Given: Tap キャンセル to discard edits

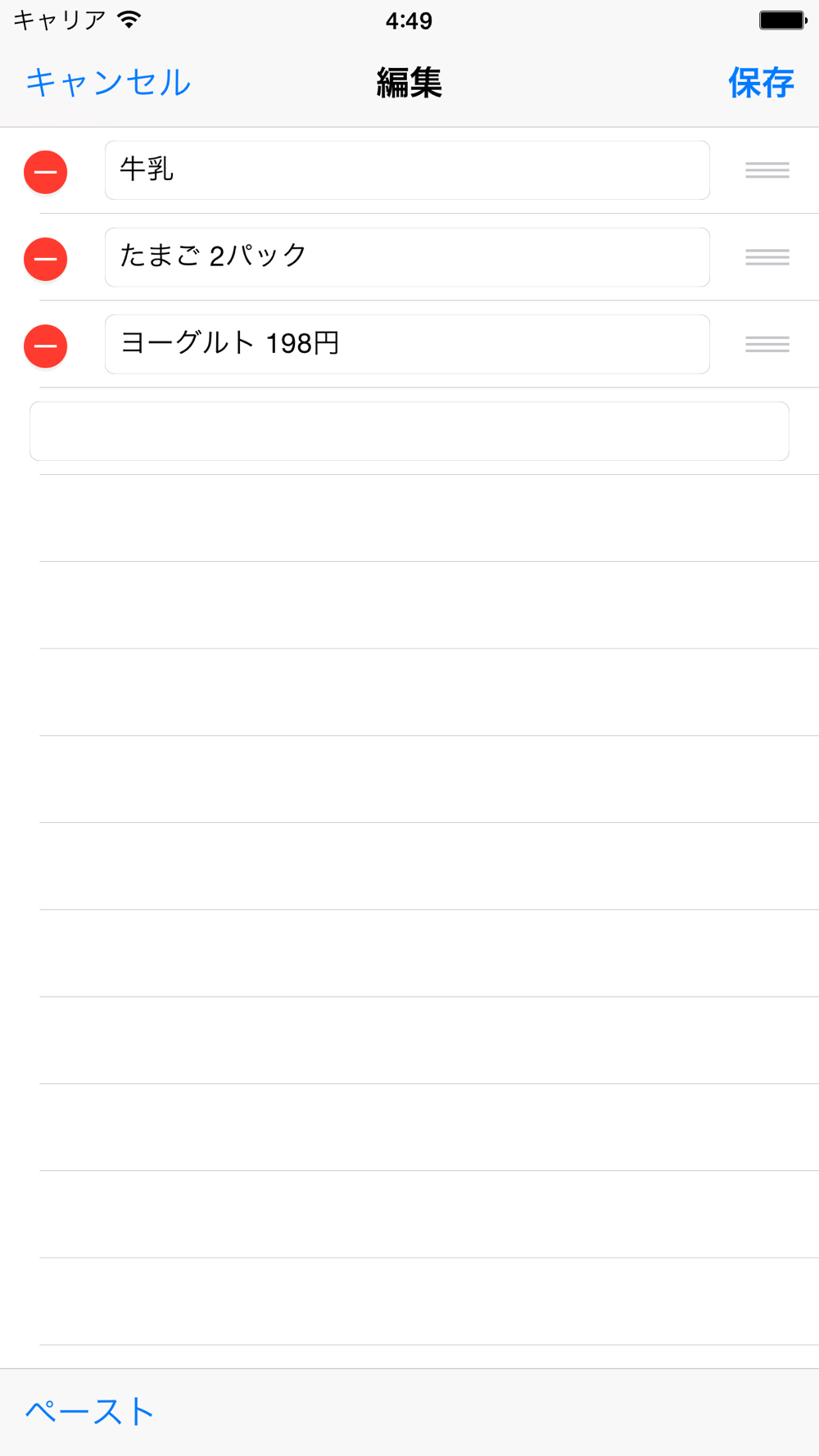Looking at the screenshot, I should click(108, 83).
